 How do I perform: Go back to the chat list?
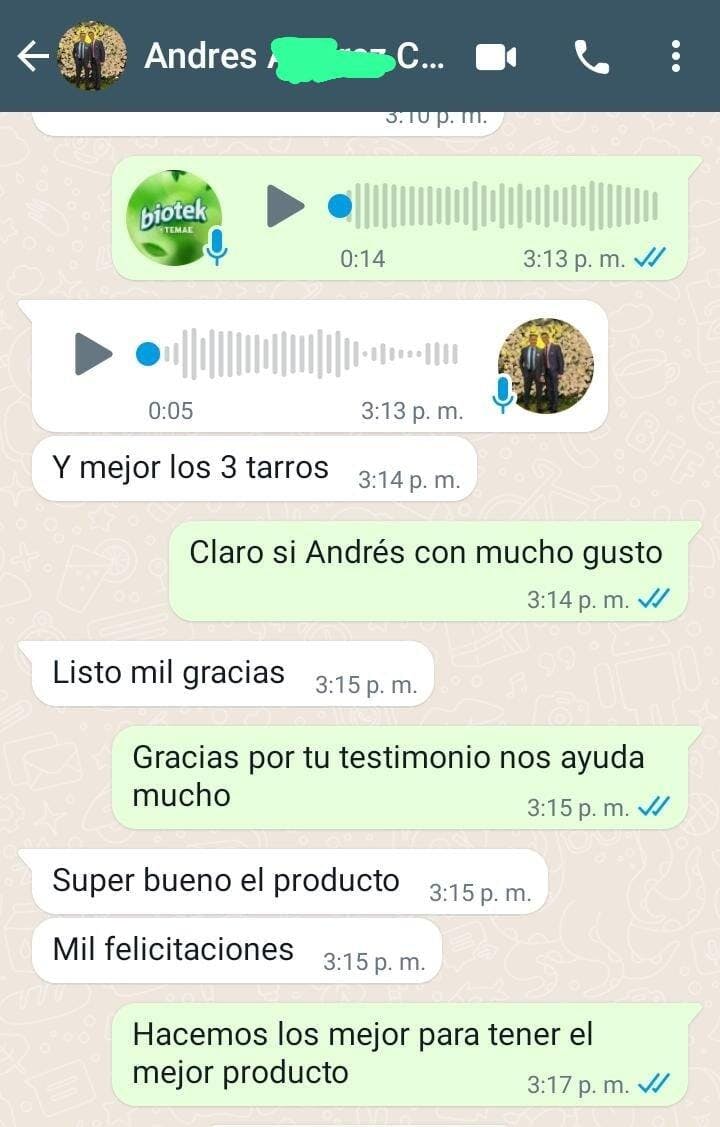[32, 57]
